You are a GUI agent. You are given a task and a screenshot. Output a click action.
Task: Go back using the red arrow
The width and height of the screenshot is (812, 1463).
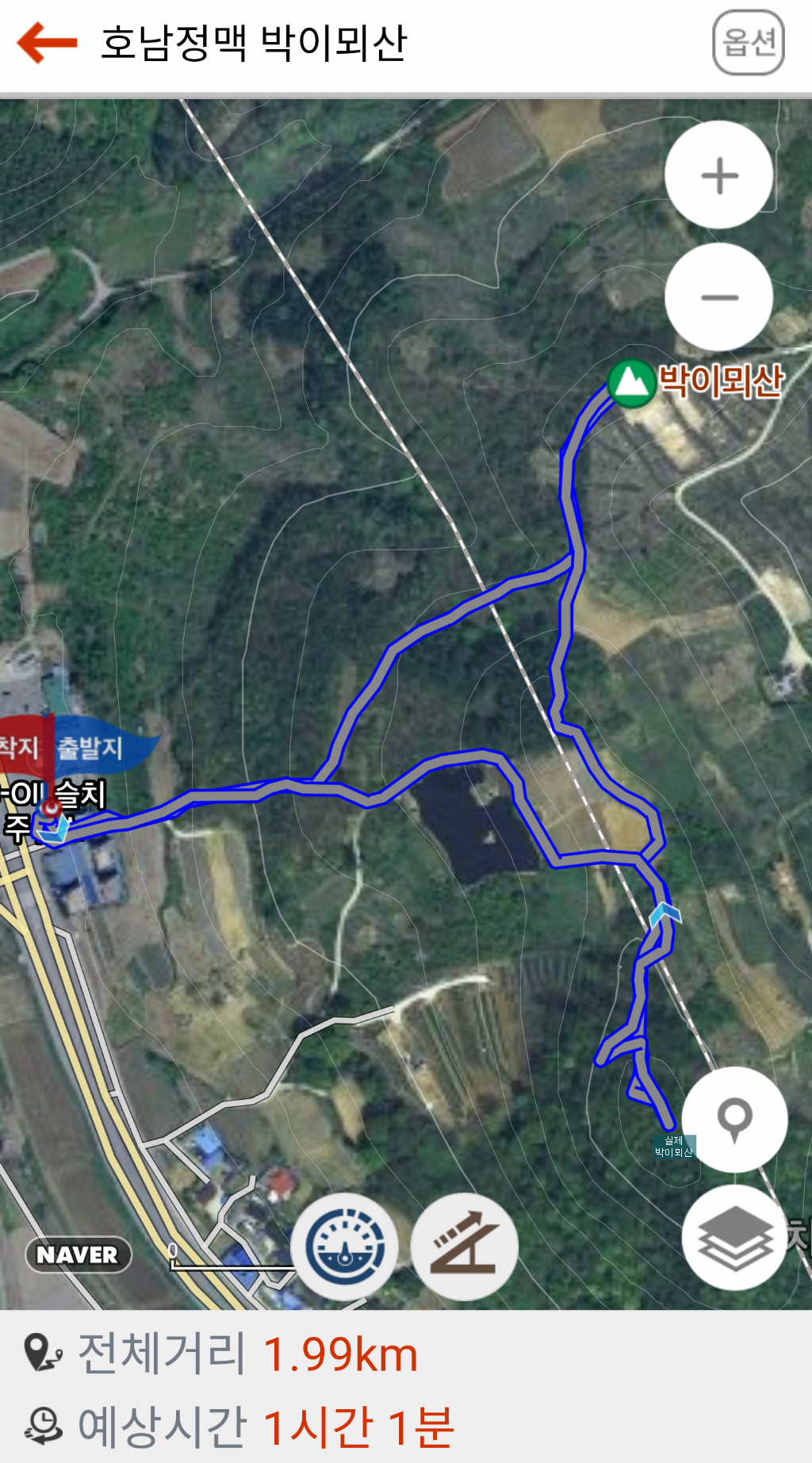click(47, 42)
